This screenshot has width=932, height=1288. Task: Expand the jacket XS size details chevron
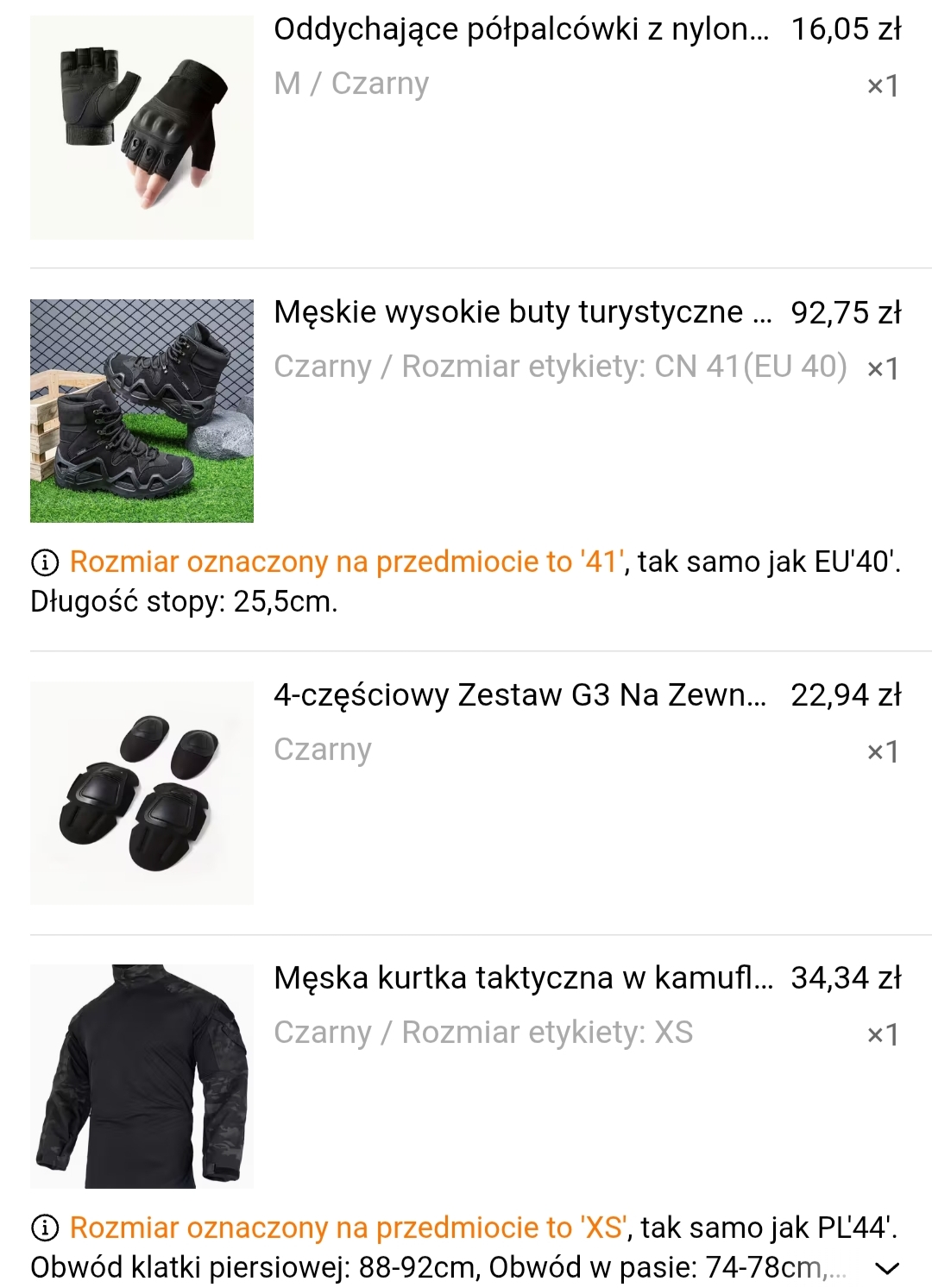887,1268
